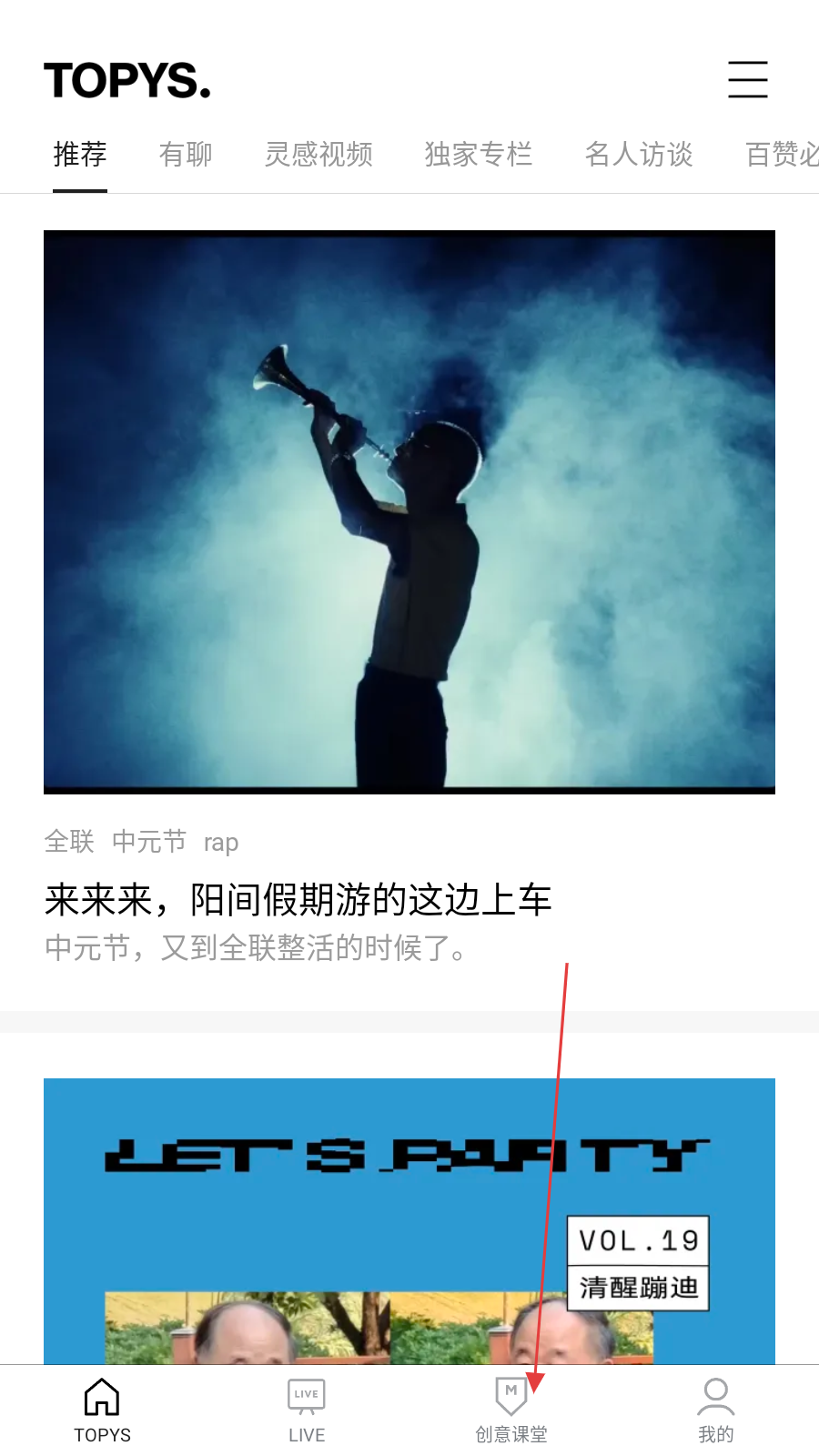Viewport: 819px width, 1456px height.
Task: Switch to the LIVE bottom tab
Action: (x=307, y=1410)
